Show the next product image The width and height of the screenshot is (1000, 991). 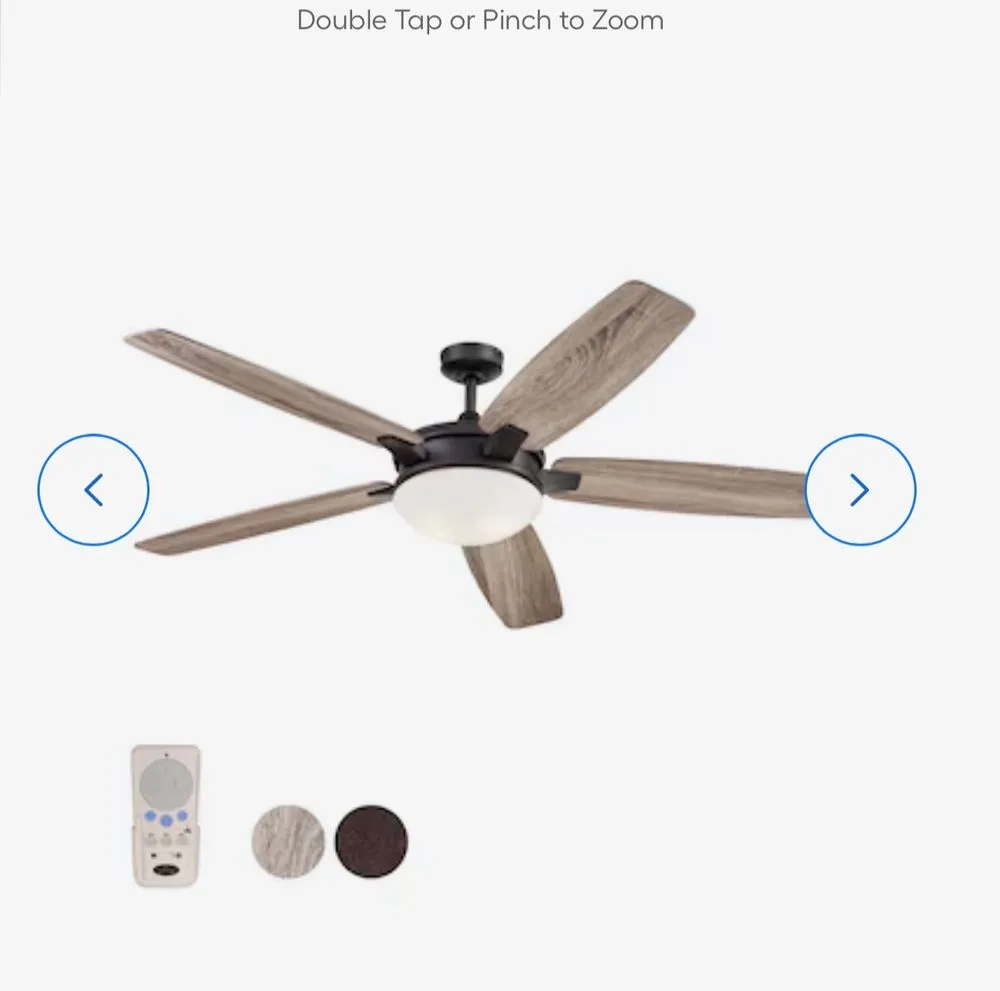[860, 490]
